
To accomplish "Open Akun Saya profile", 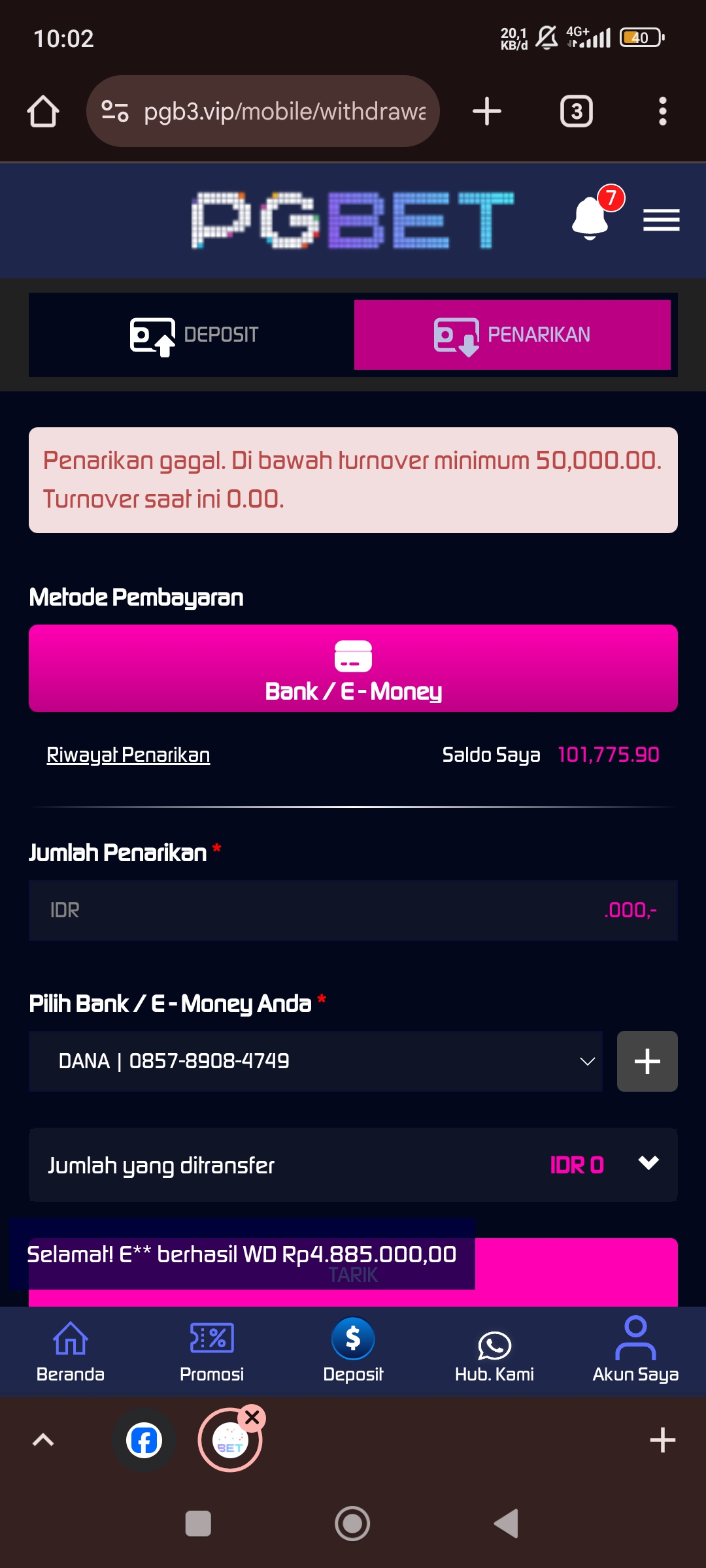I will point(635,1350).
